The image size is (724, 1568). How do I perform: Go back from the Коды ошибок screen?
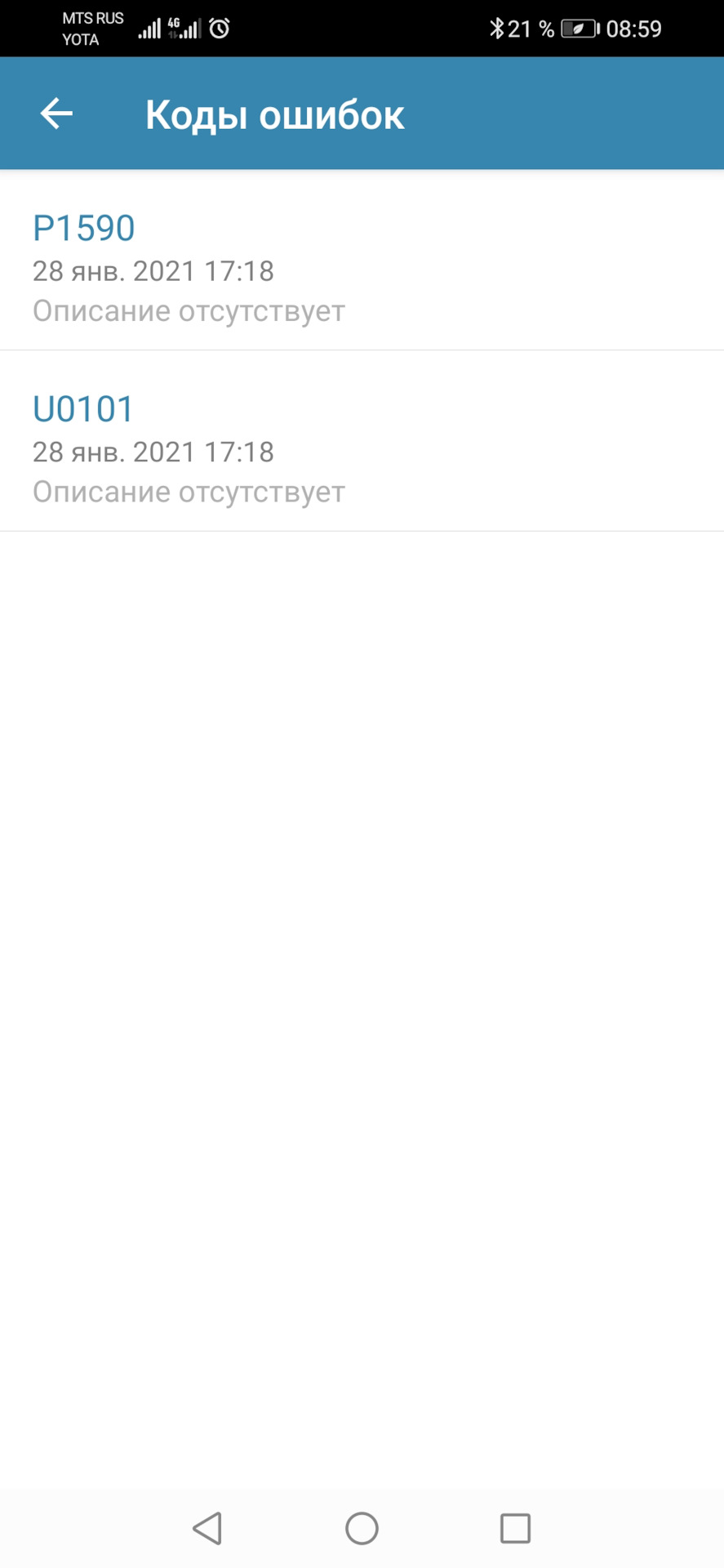(x=56, y=114)
